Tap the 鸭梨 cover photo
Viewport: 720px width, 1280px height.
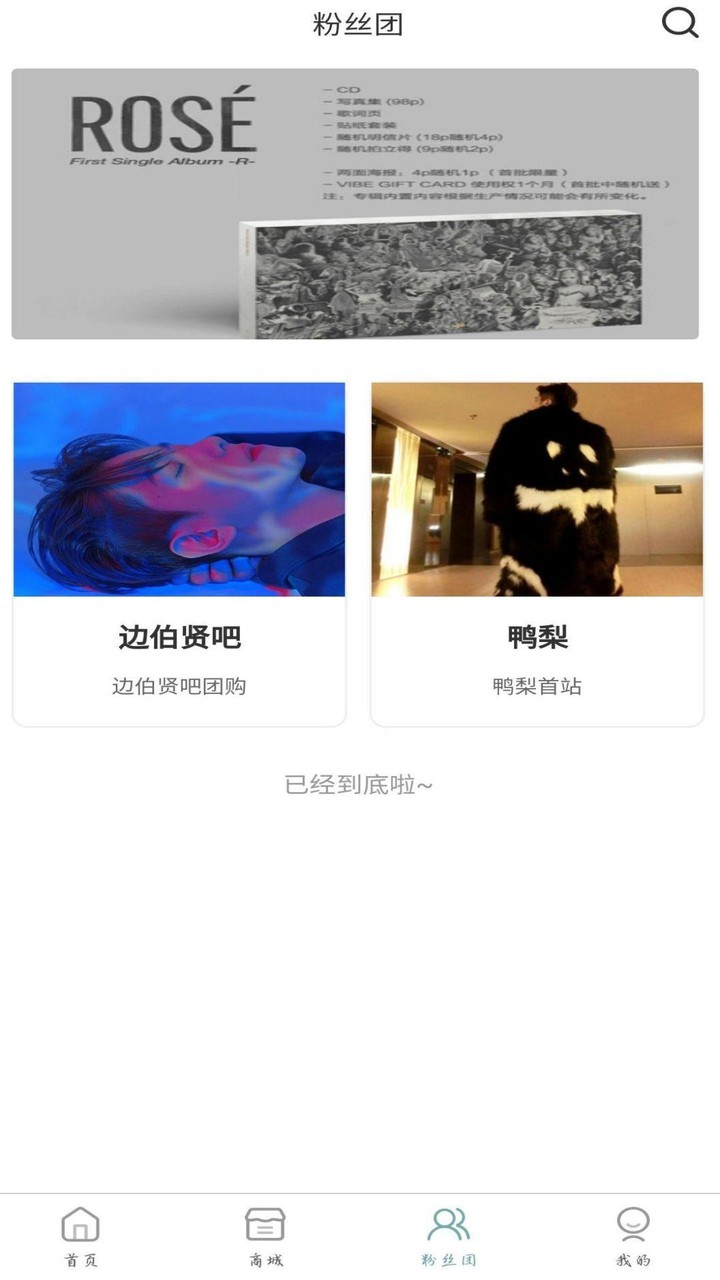537,490
